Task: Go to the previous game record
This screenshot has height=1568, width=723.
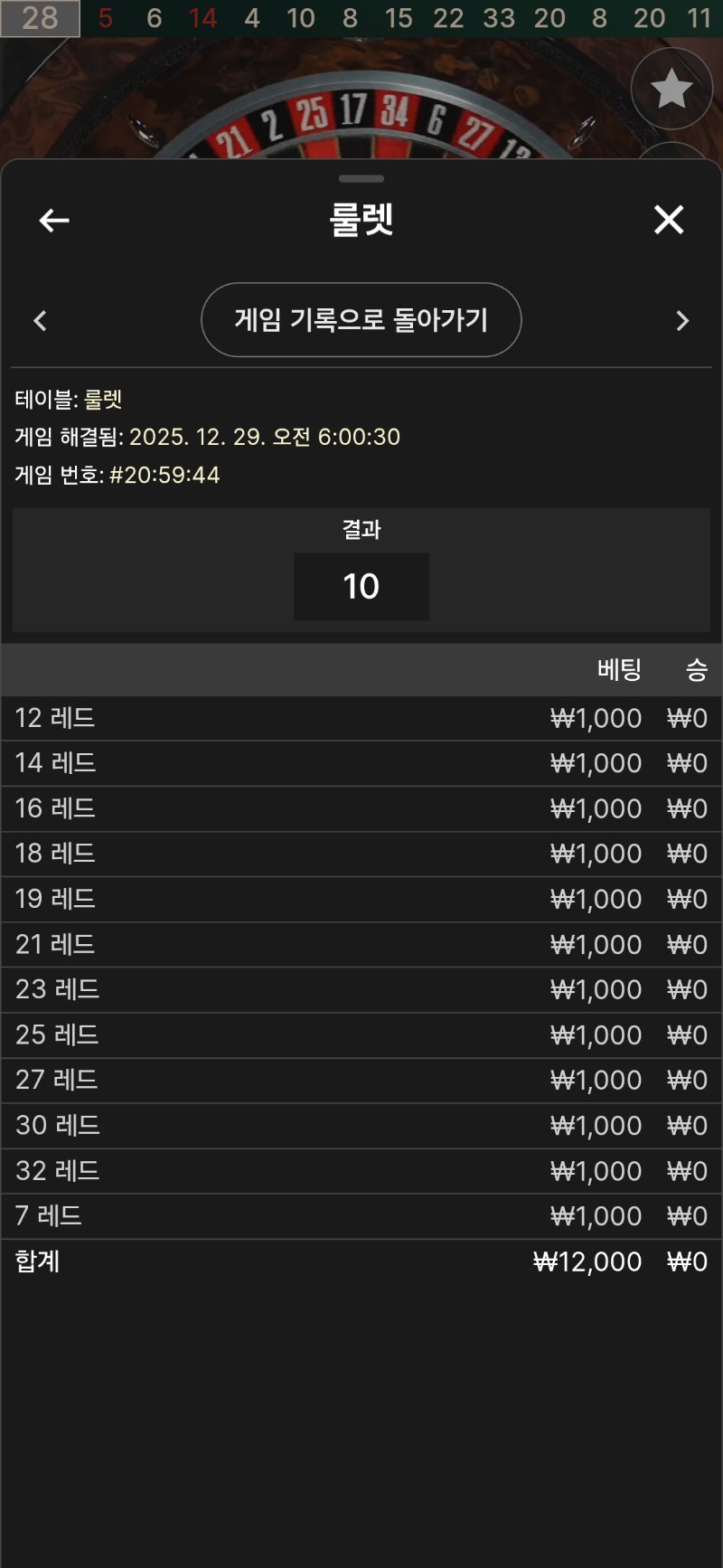Action: (x=40, y=321)
